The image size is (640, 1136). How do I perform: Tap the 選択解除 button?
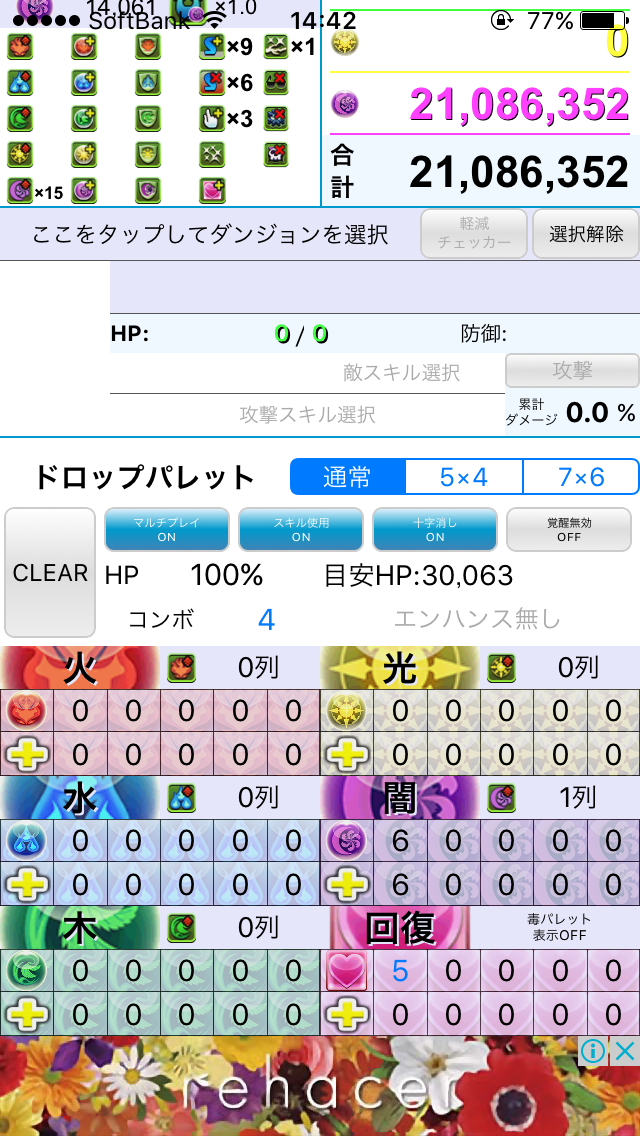click(x=586, y=234)
